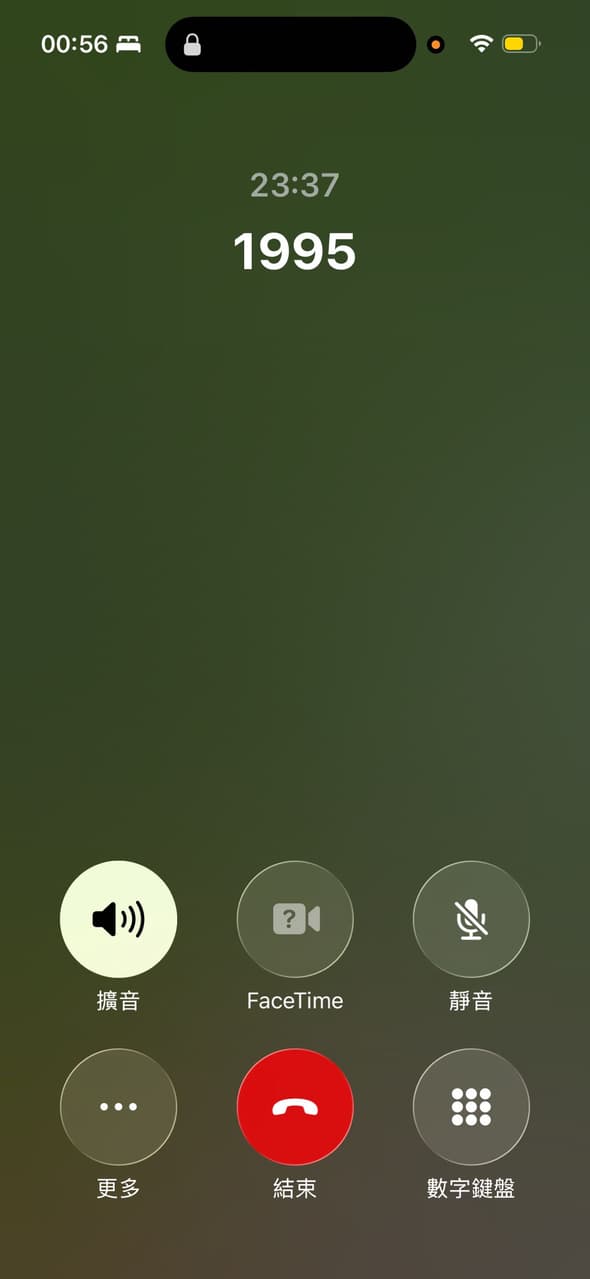Viewport: 590px width, 1279px height.
Task: End the call with 結束
Action: [295, 1107]
